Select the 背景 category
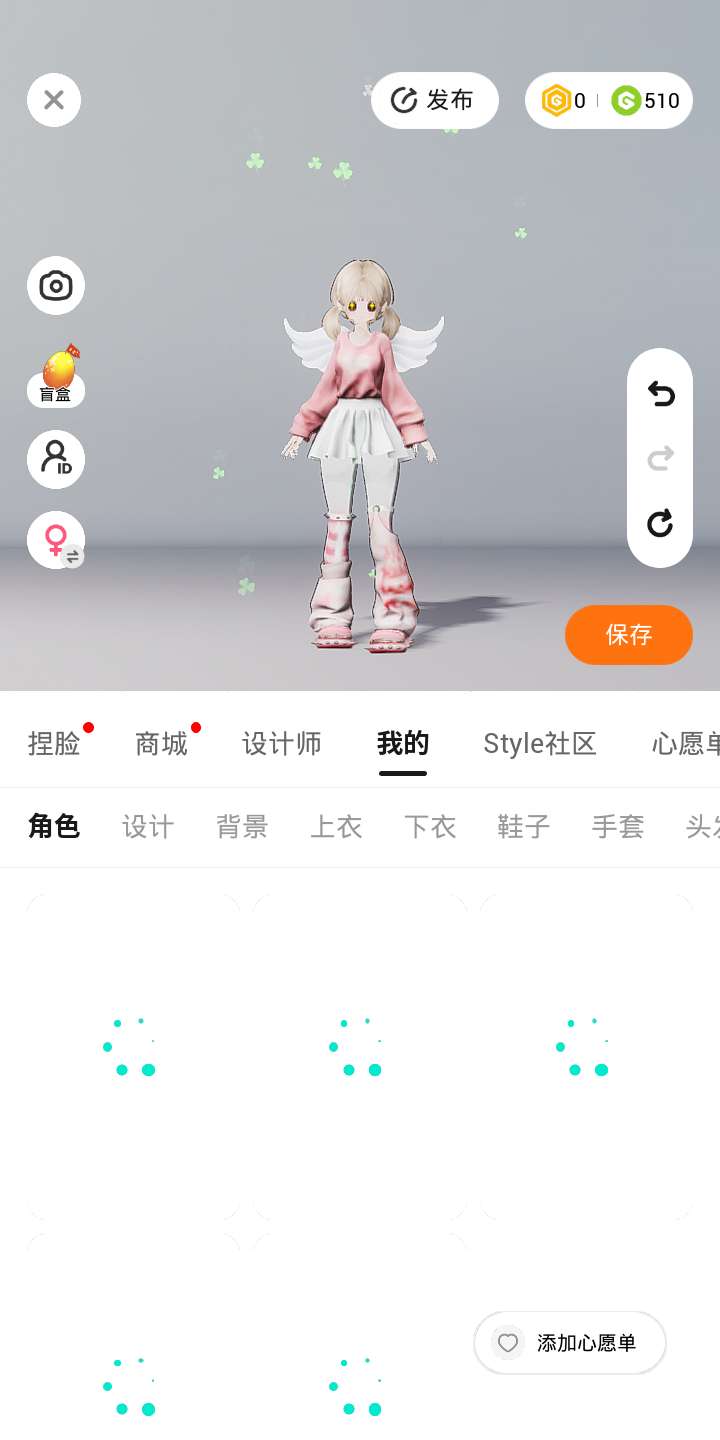720x1440 pixels. pos(242,827)
